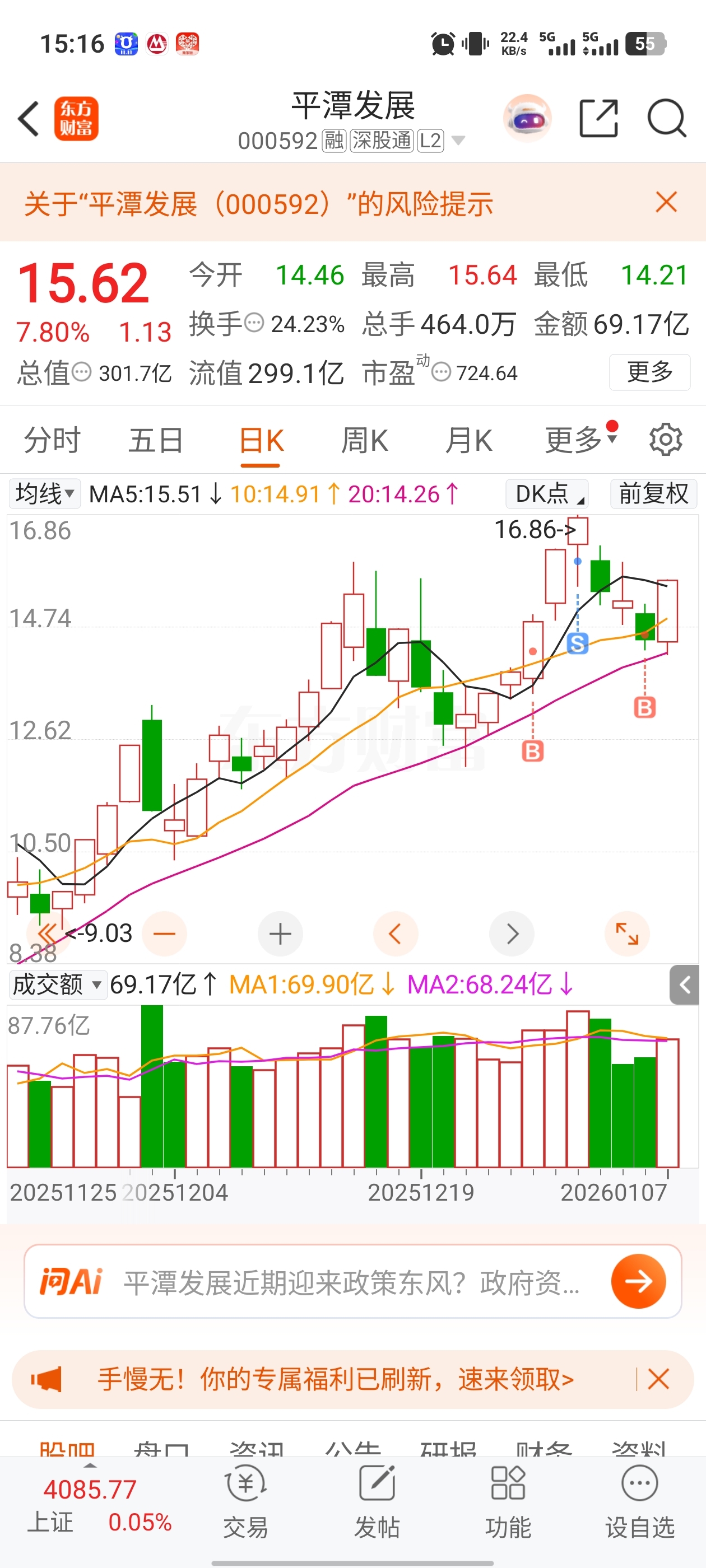Change the 前复权 adjustment option
The width and height of the screenshot is (706, 1568).
653,494
